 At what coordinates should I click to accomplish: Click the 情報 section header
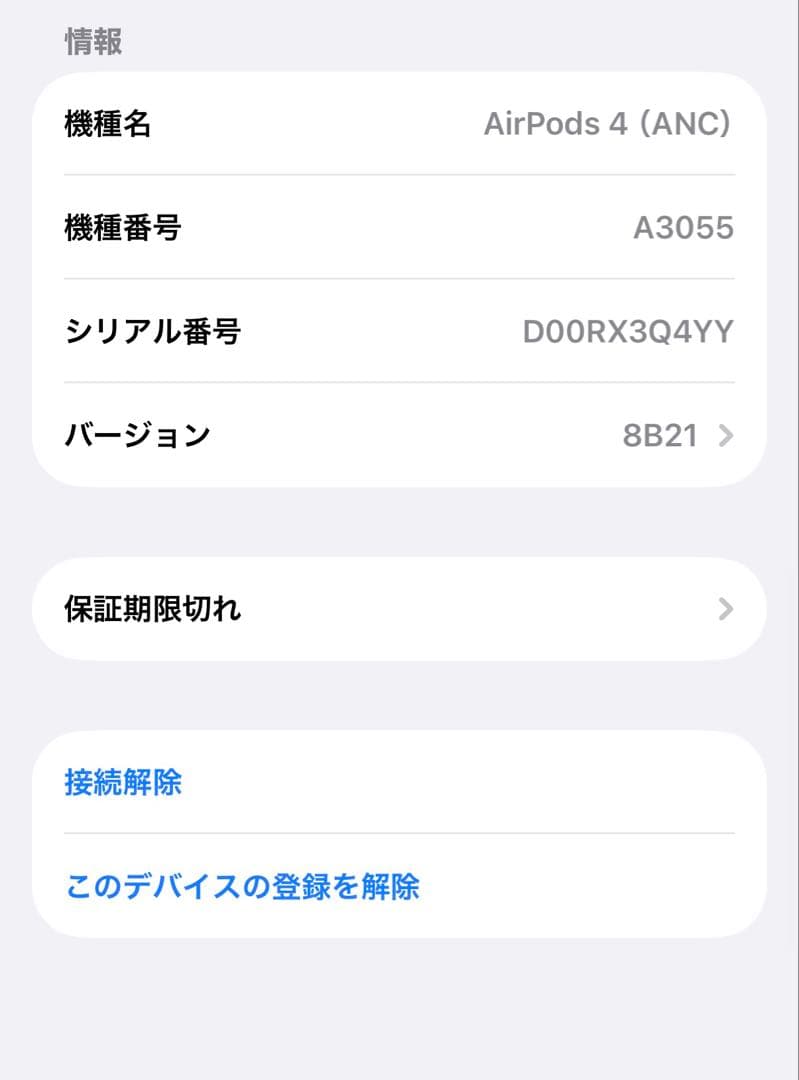click(92, 42)
